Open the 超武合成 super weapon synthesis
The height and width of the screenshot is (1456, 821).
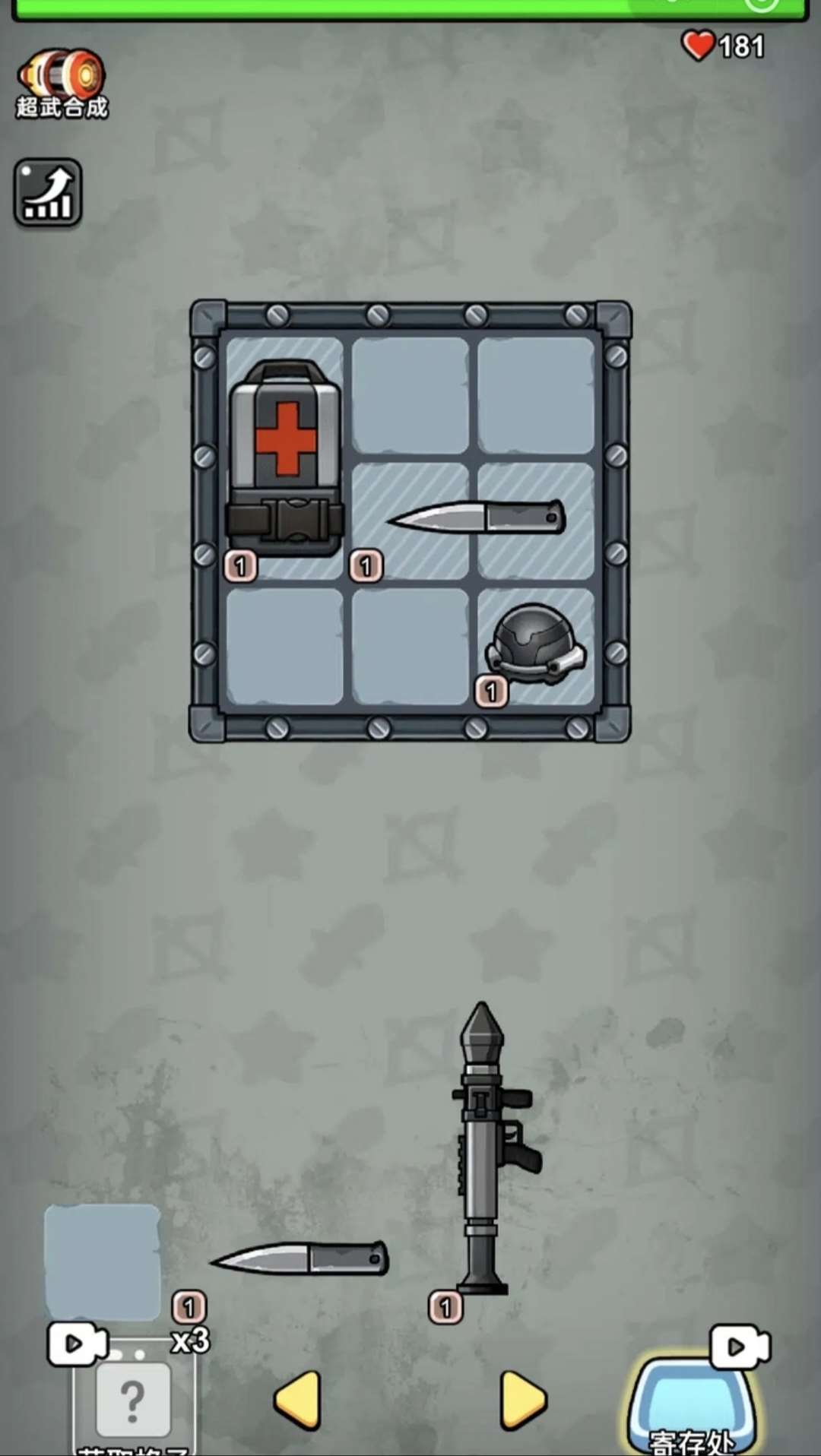point(62,84)
